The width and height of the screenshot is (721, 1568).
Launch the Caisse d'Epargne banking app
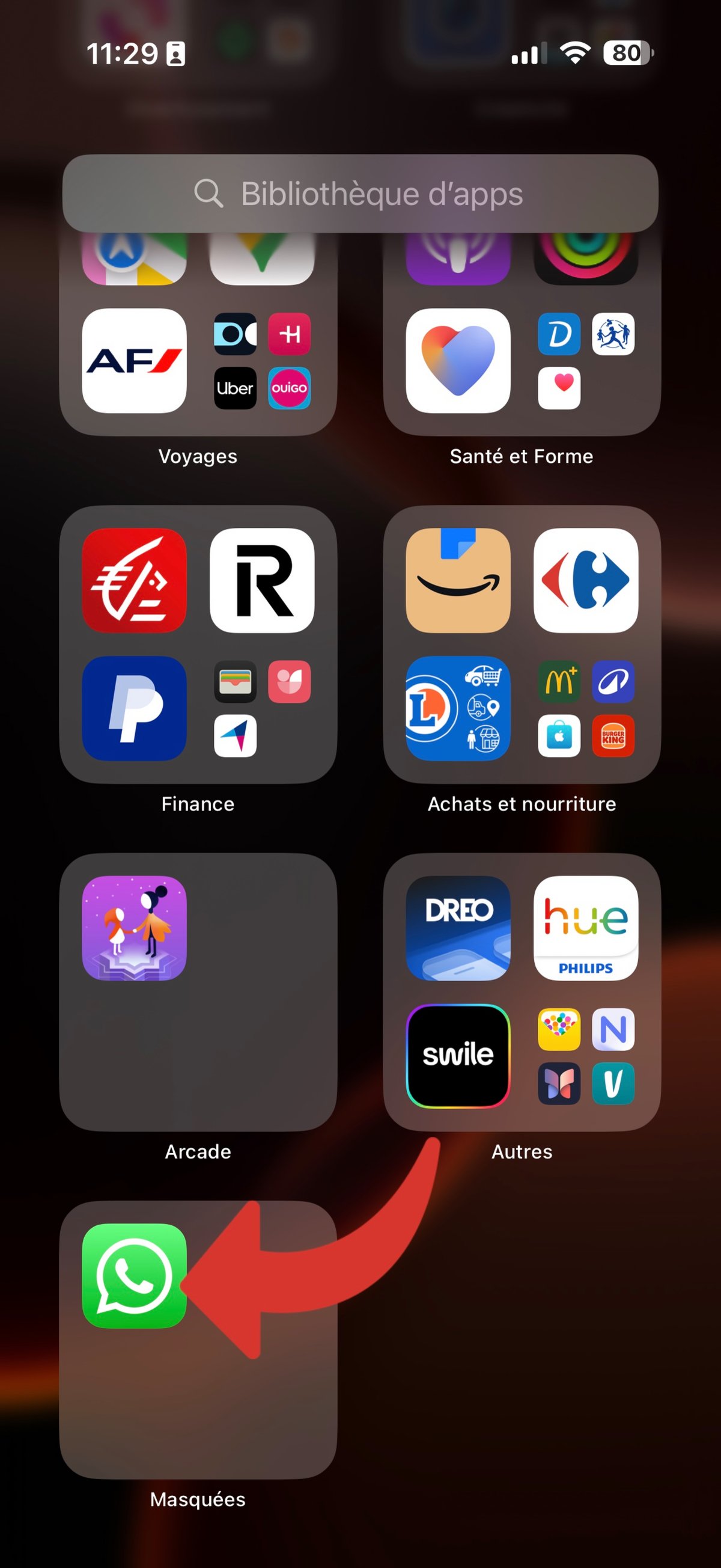[x=135, y=580]
